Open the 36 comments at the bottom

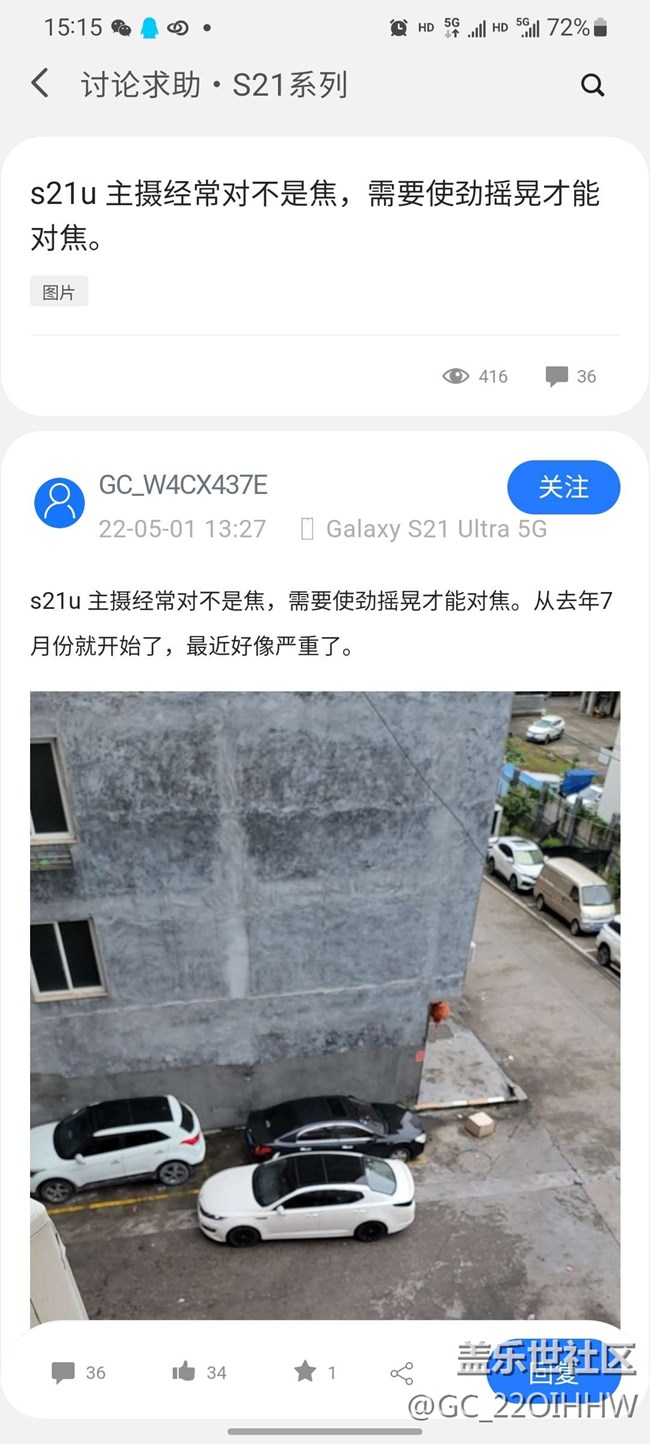78,1372
